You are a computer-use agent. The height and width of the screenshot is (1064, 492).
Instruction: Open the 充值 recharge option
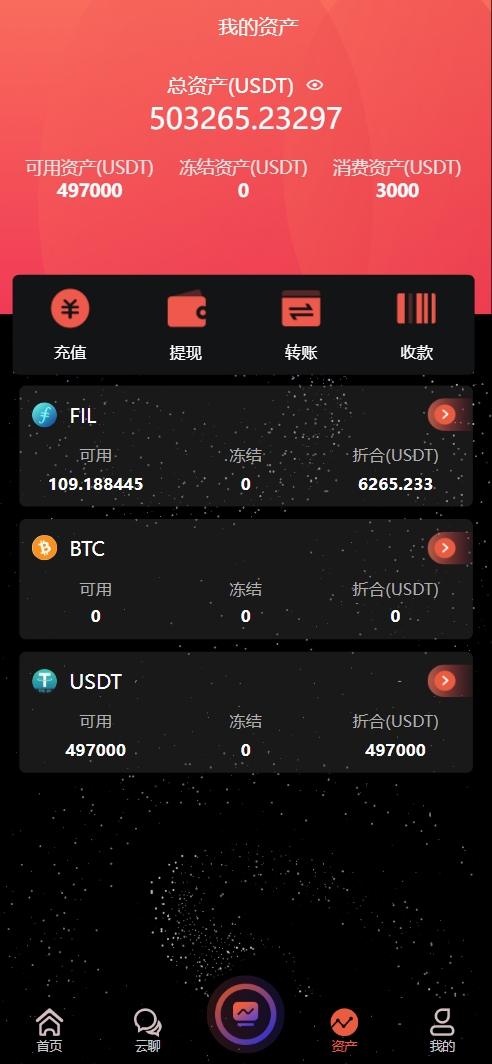(x=70, y=325)
